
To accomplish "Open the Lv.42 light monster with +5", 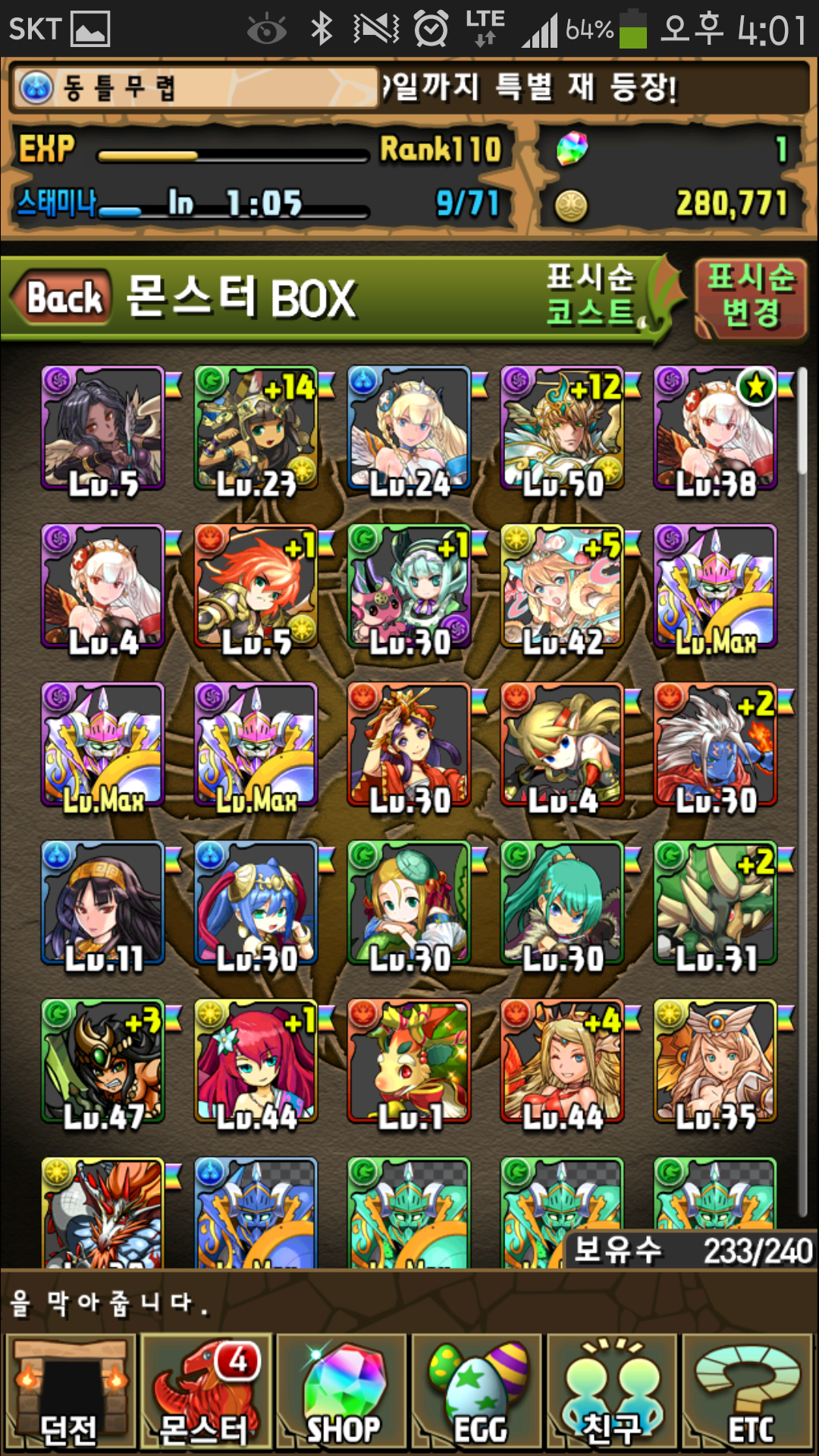I will pyautogui.click(x=563, y=587).
